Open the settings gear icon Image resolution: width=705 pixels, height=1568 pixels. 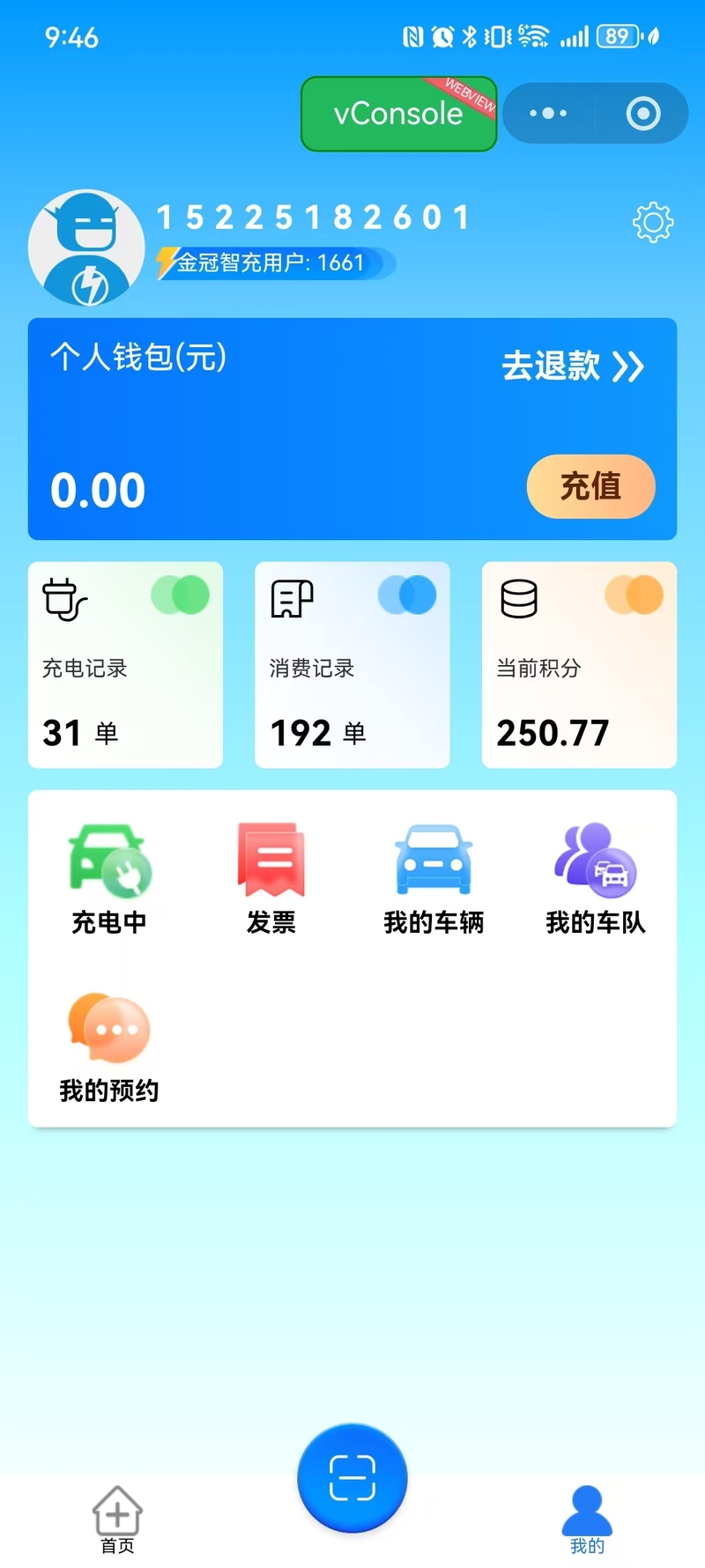652,223
